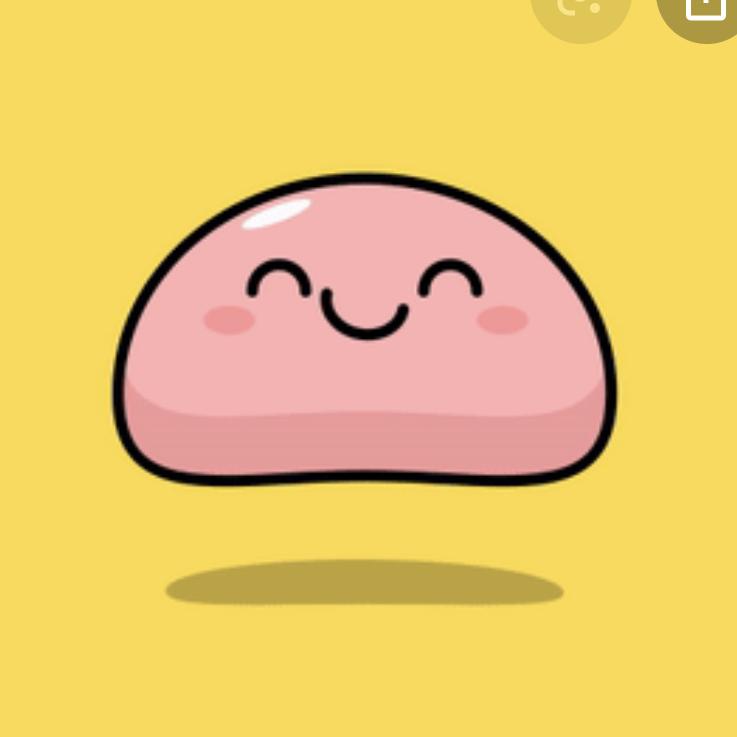Screen dimensions: 737x737
Task: Open Google Lens search for this image
Action: point(581,10)
